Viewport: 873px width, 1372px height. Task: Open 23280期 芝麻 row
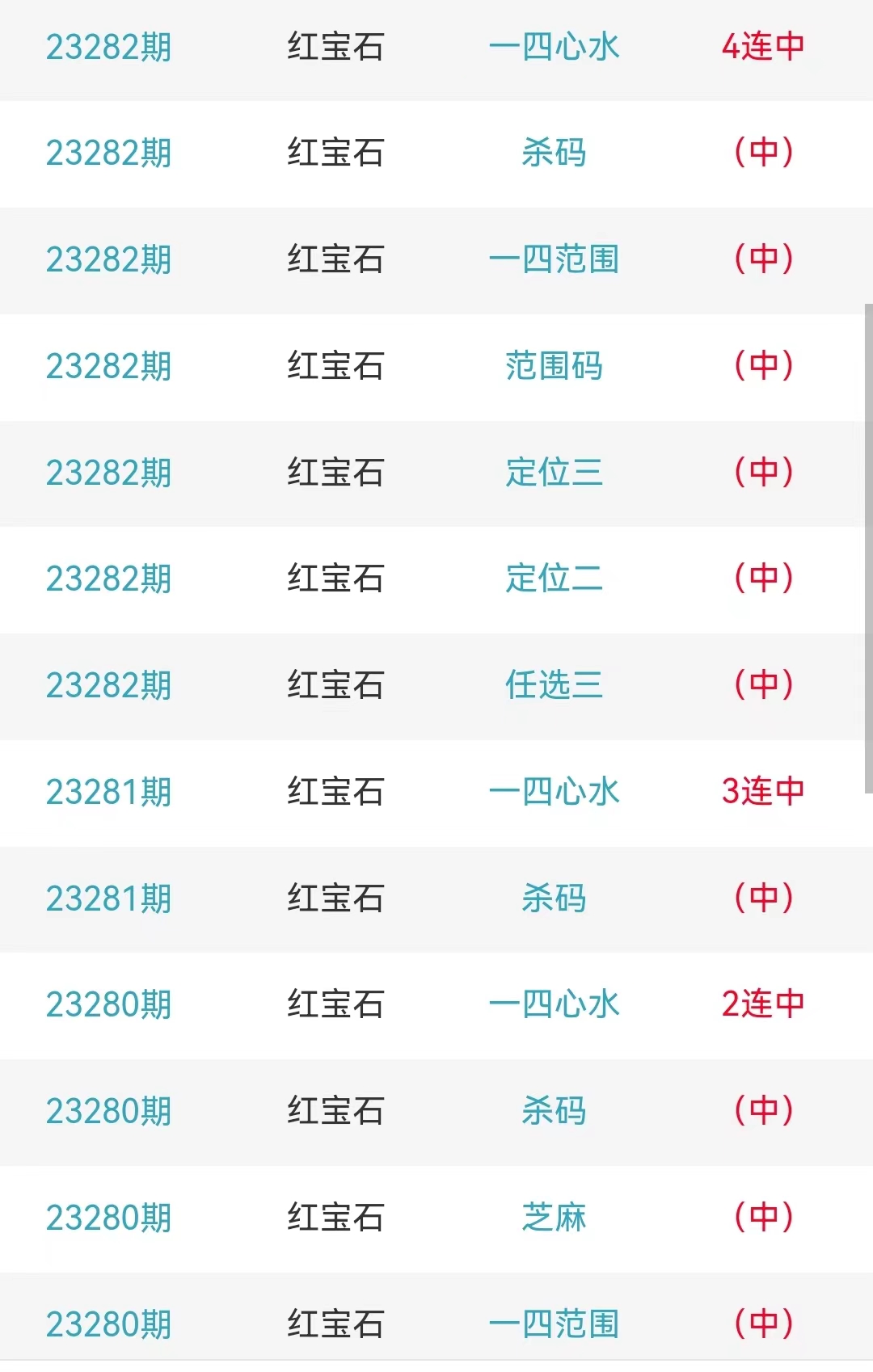tap(554, 1218)
